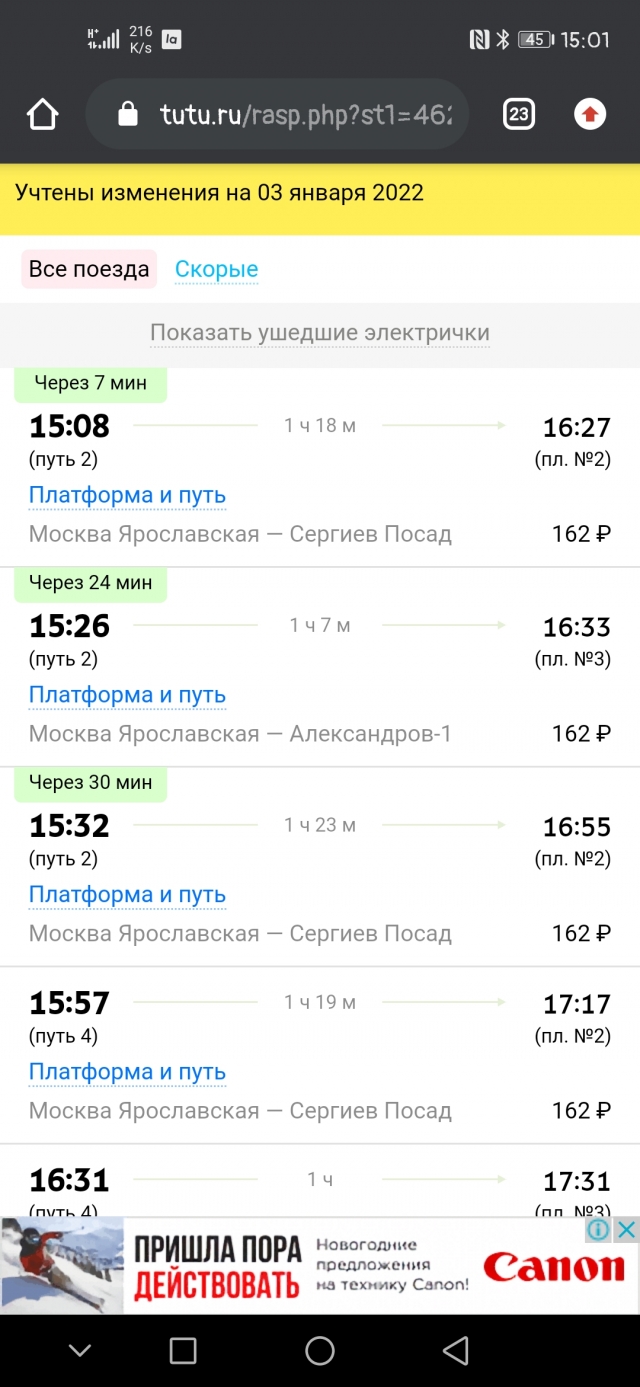
Task: Show departed trains via Показать ушедшие электрички
Action: point(320,332)
